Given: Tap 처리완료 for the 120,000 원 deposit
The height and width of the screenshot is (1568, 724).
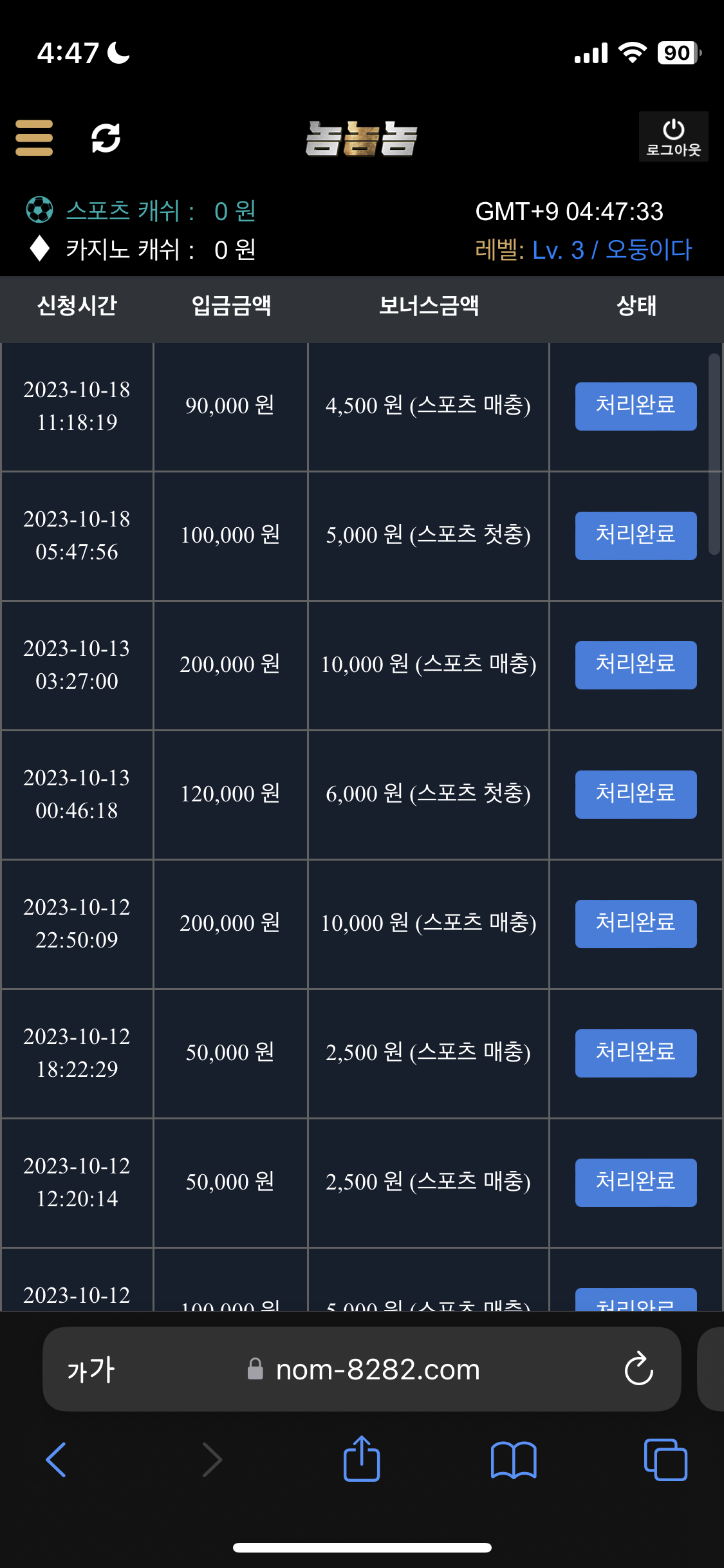Looking at the screenshot, I should (635, 794).
